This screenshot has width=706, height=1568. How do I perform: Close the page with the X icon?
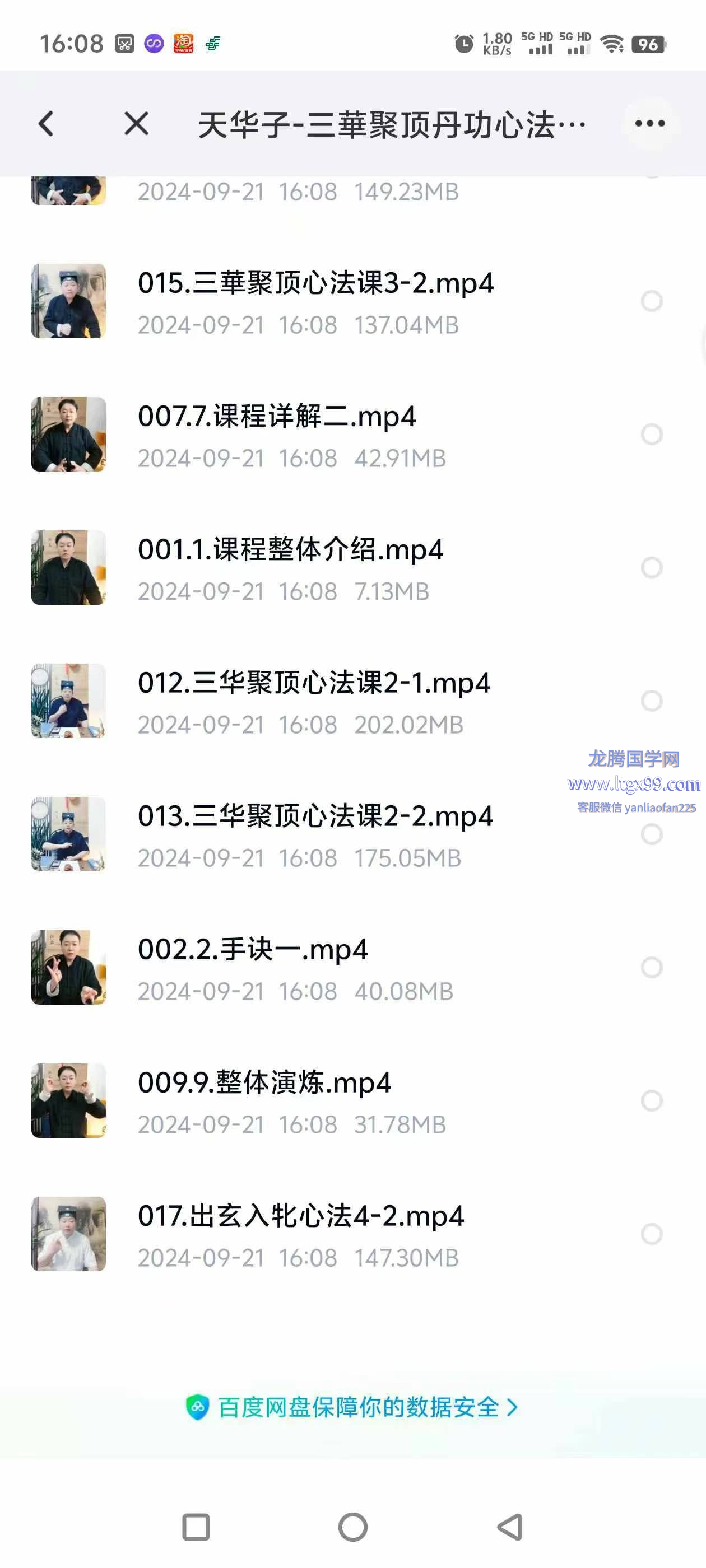(x=136, y=124)
